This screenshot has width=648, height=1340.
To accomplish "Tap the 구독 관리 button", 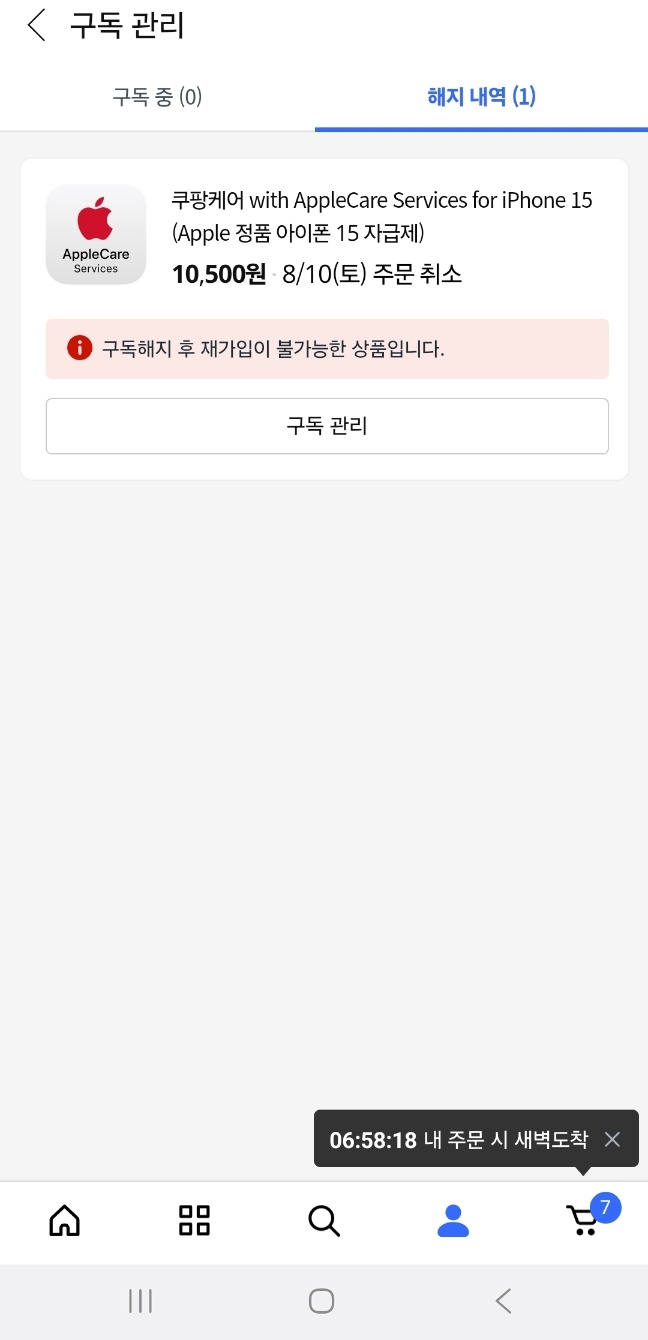I will point(327,426).
